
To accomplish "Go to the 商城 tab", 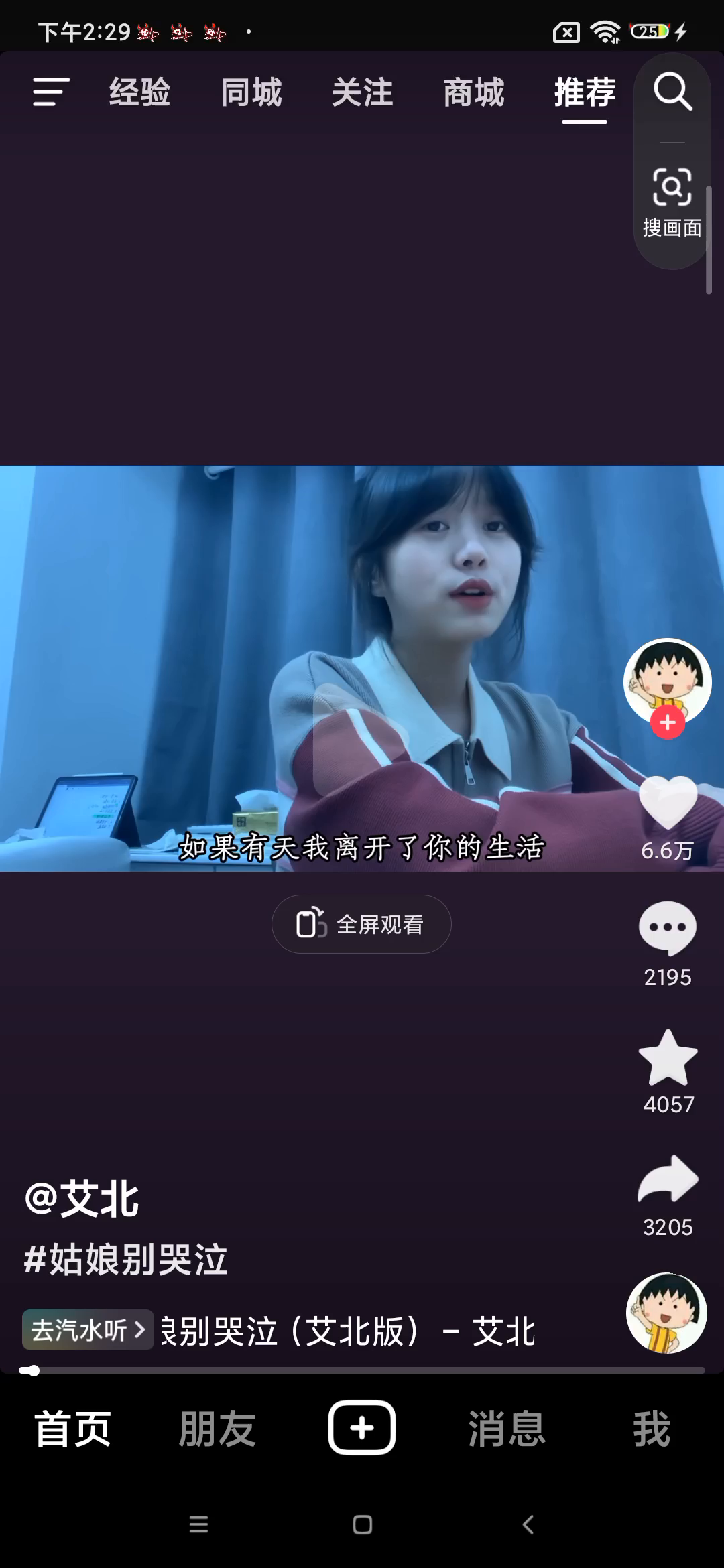I will coord(474,92).
